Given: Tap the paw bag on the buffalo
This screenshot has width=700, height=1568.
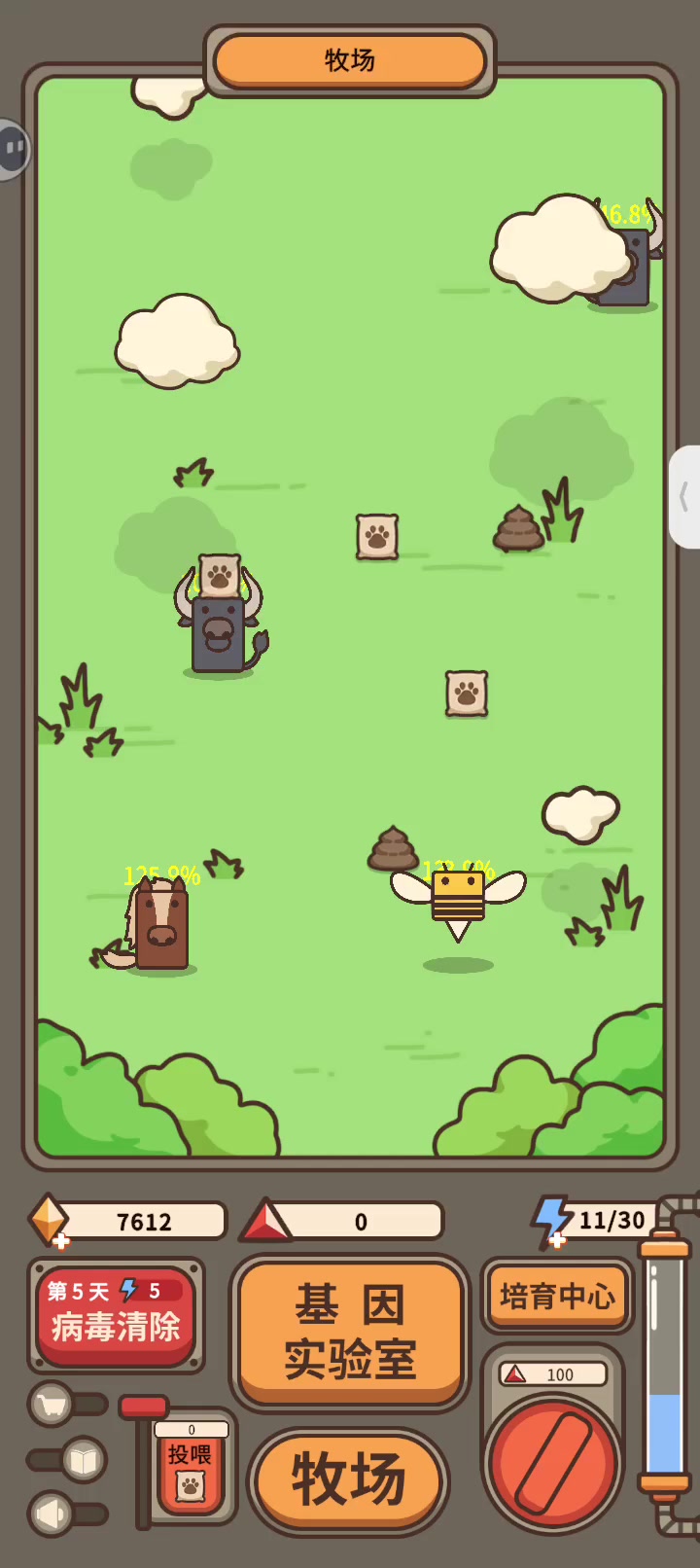Looking at the screenshot, I should coord(220,576).
